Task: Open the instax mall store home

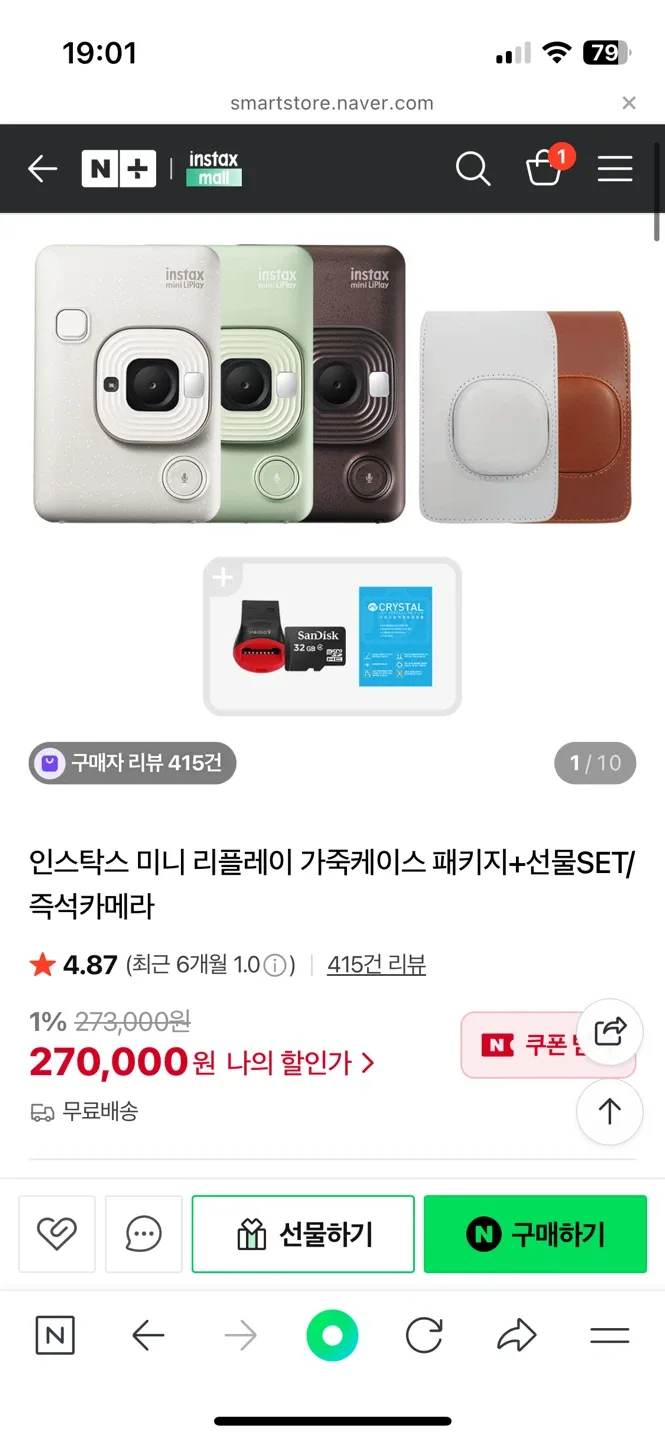Action: (x=214, y=169)
